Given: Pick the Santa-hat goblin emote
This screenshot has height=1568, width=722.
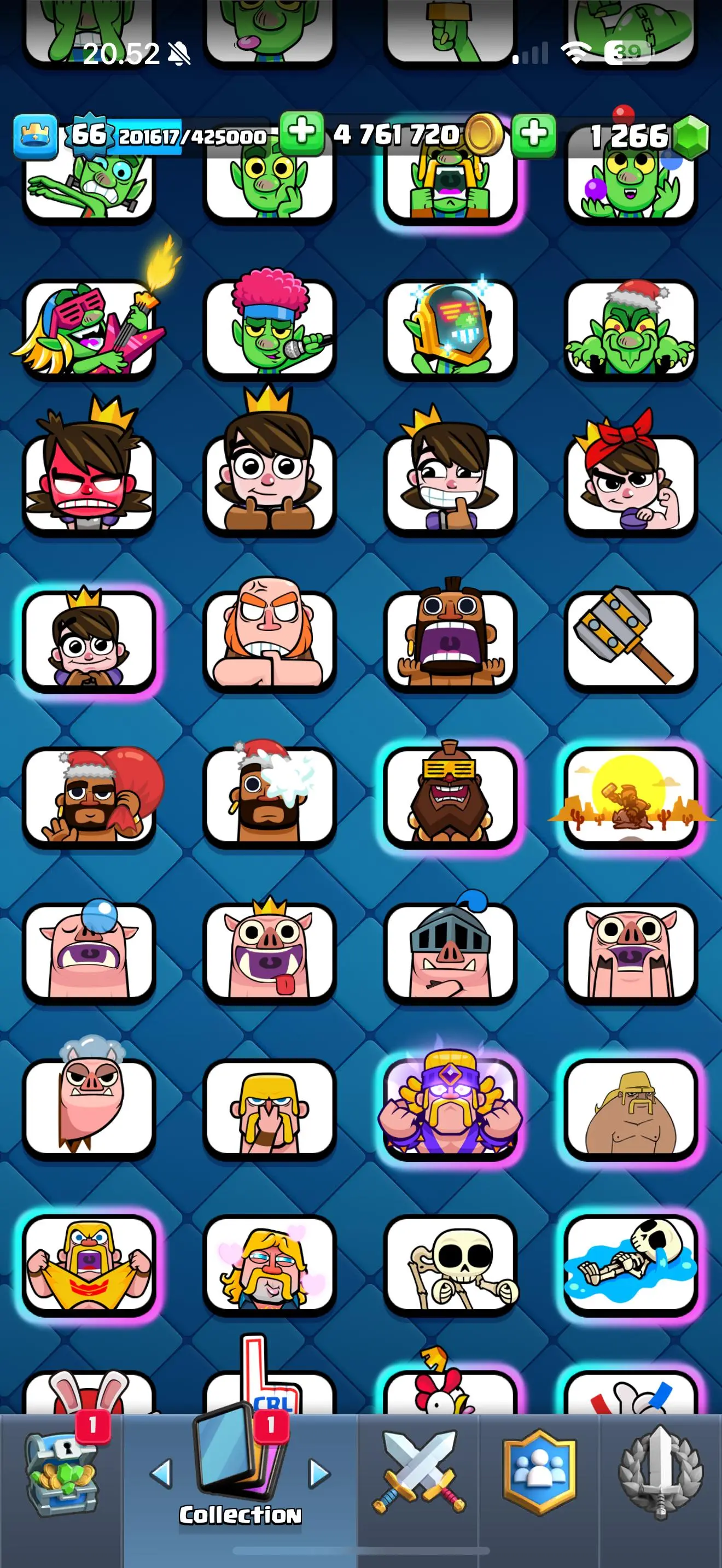Looking at the screenshot, I should point(630,329).
